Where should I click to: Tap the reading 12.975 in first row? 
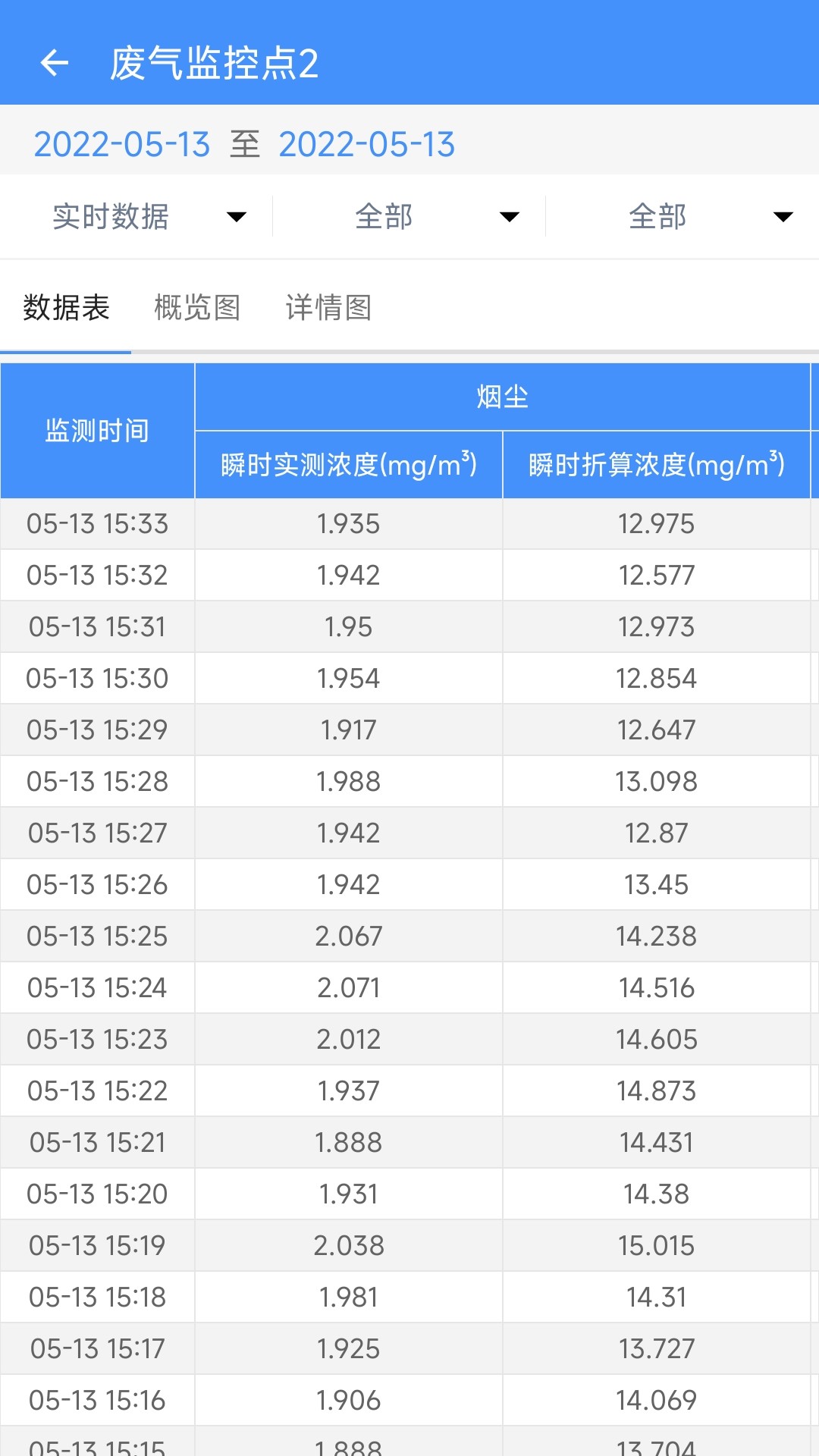point(656,523)
